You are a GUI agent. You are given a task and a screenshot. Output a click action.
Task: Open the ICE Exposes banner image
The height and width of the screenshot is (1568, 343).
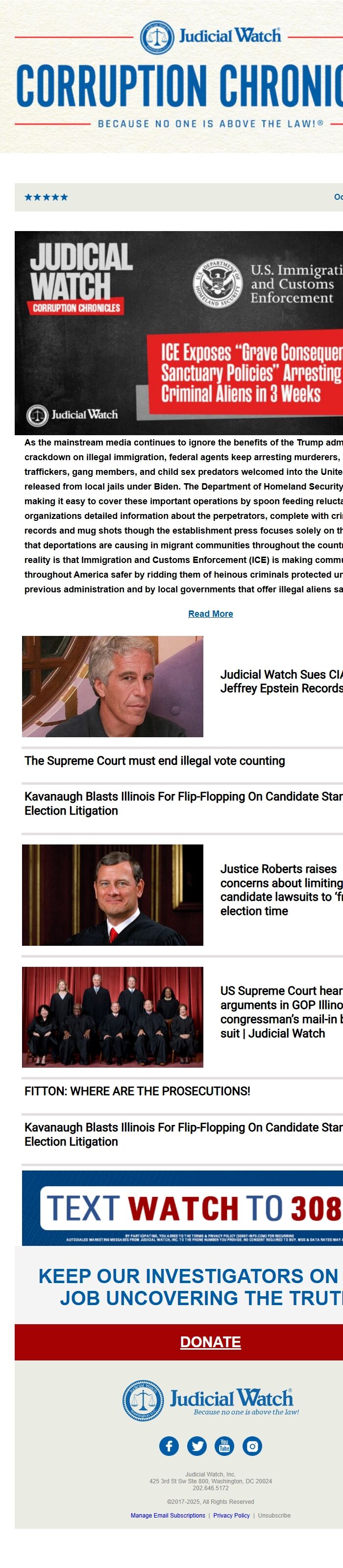coord(178,332)
